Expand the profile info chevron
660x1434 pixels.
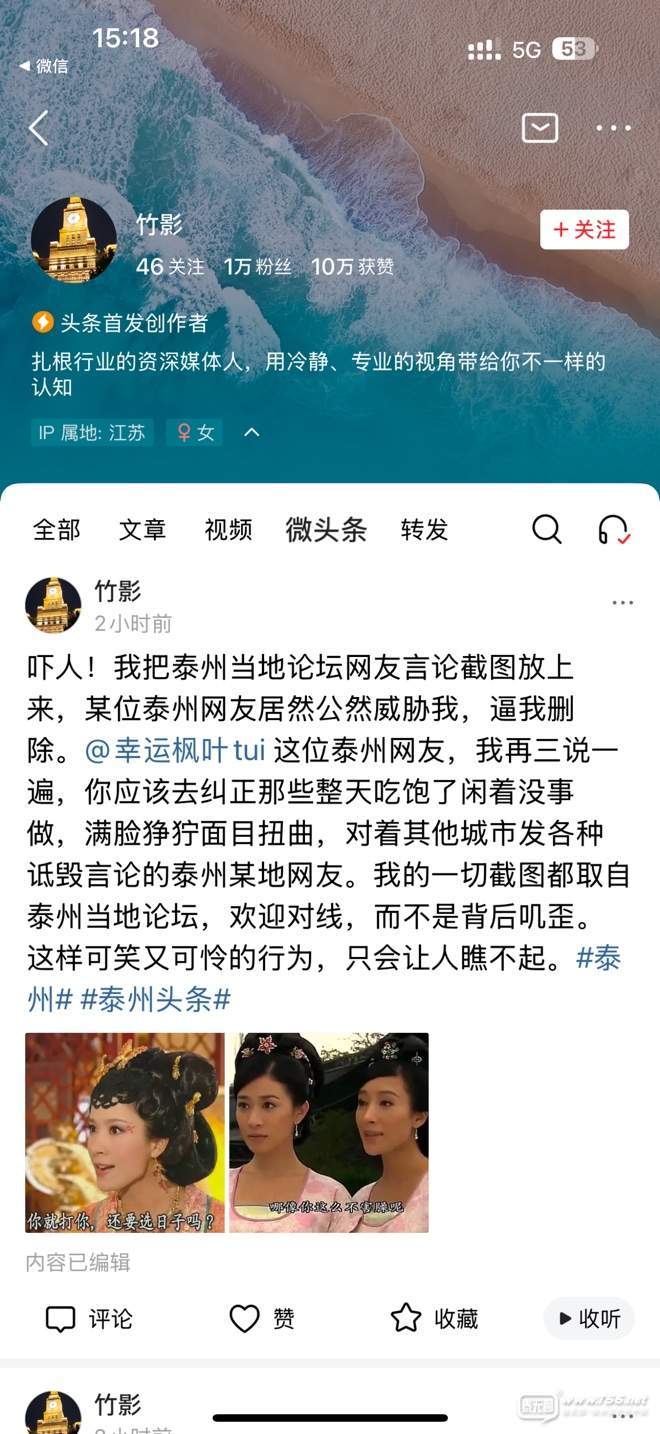coord(252,432)
